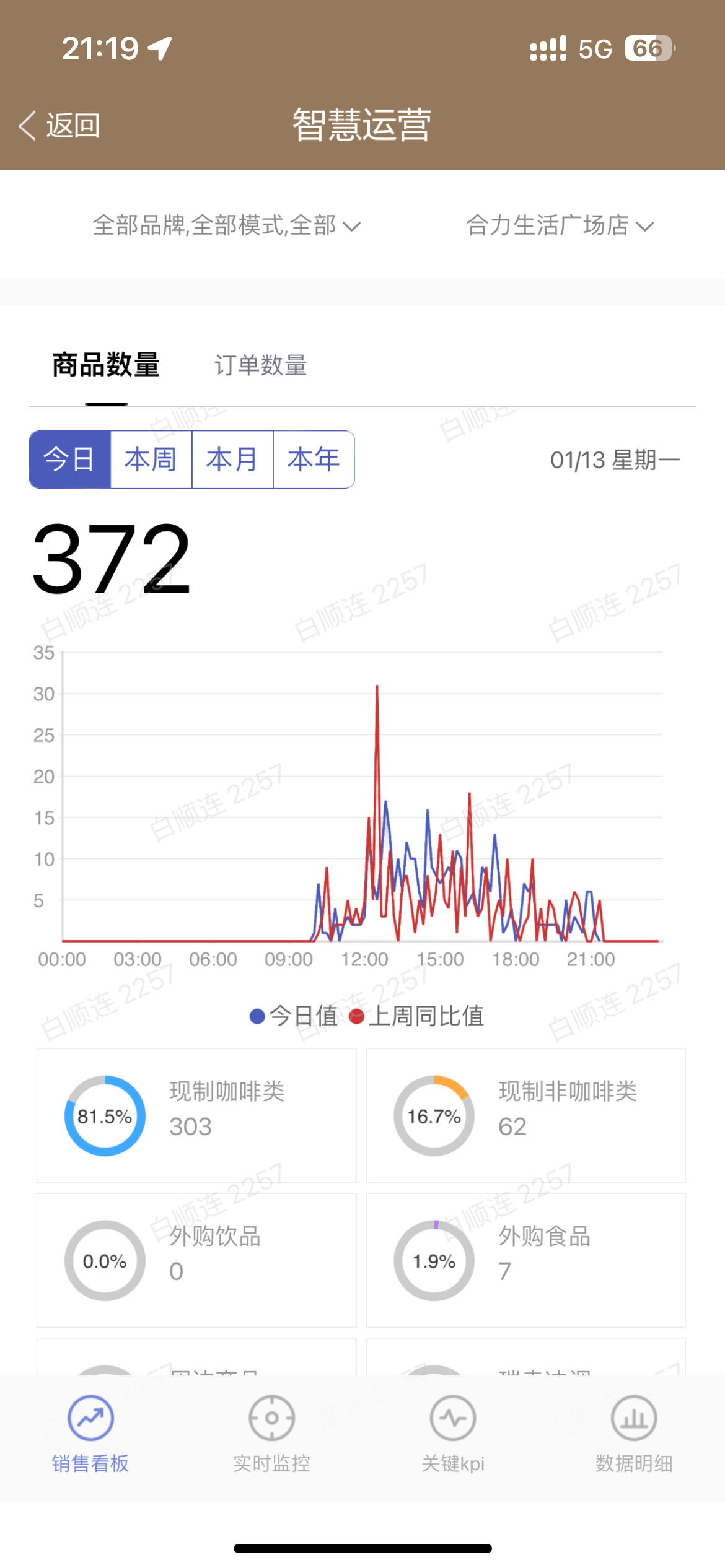The width and height of the screenshot is (725, 1568).
Task: Open the 现制非咖啡类 category card
Action: tap(525, 1115)
